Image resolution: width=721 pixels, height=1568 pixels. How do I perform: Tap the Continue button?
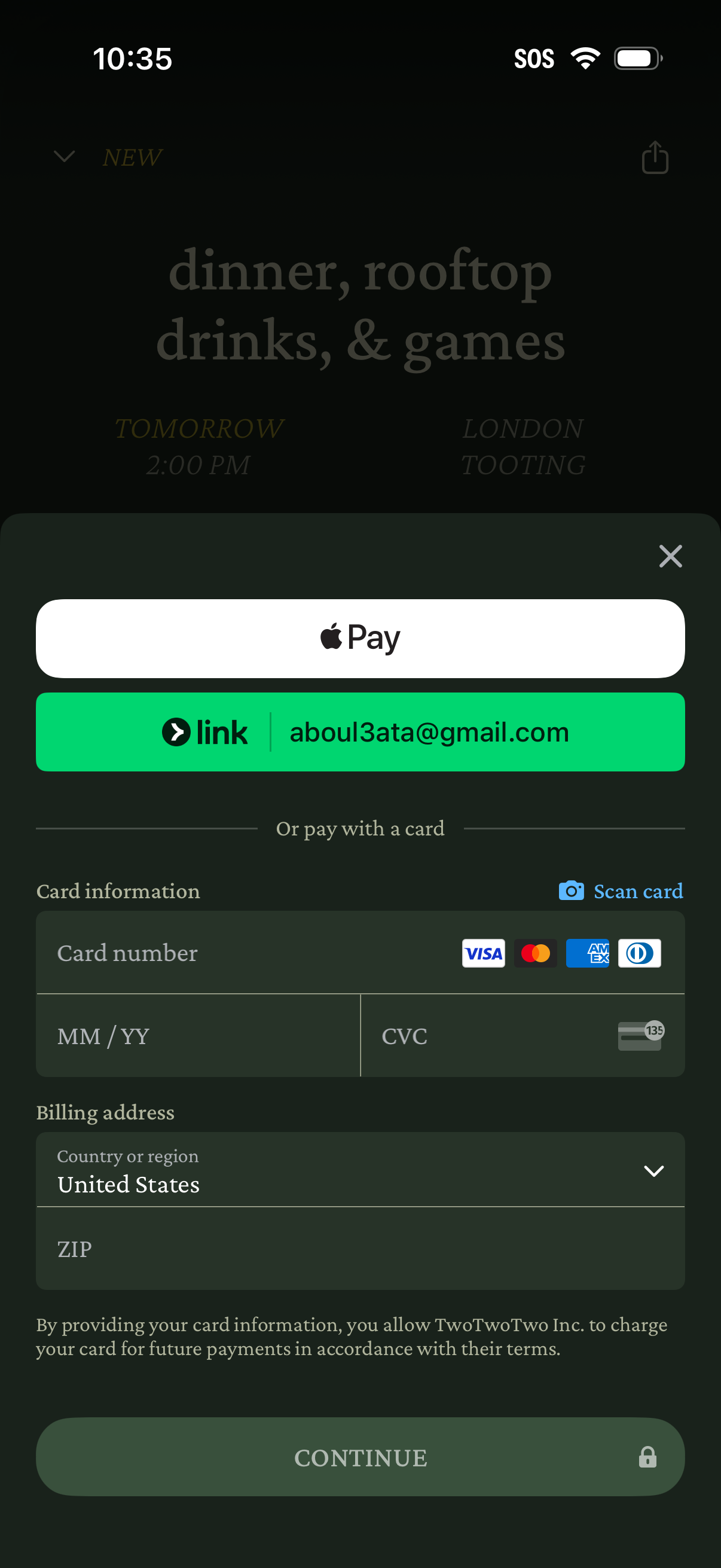coord(360,1457)
